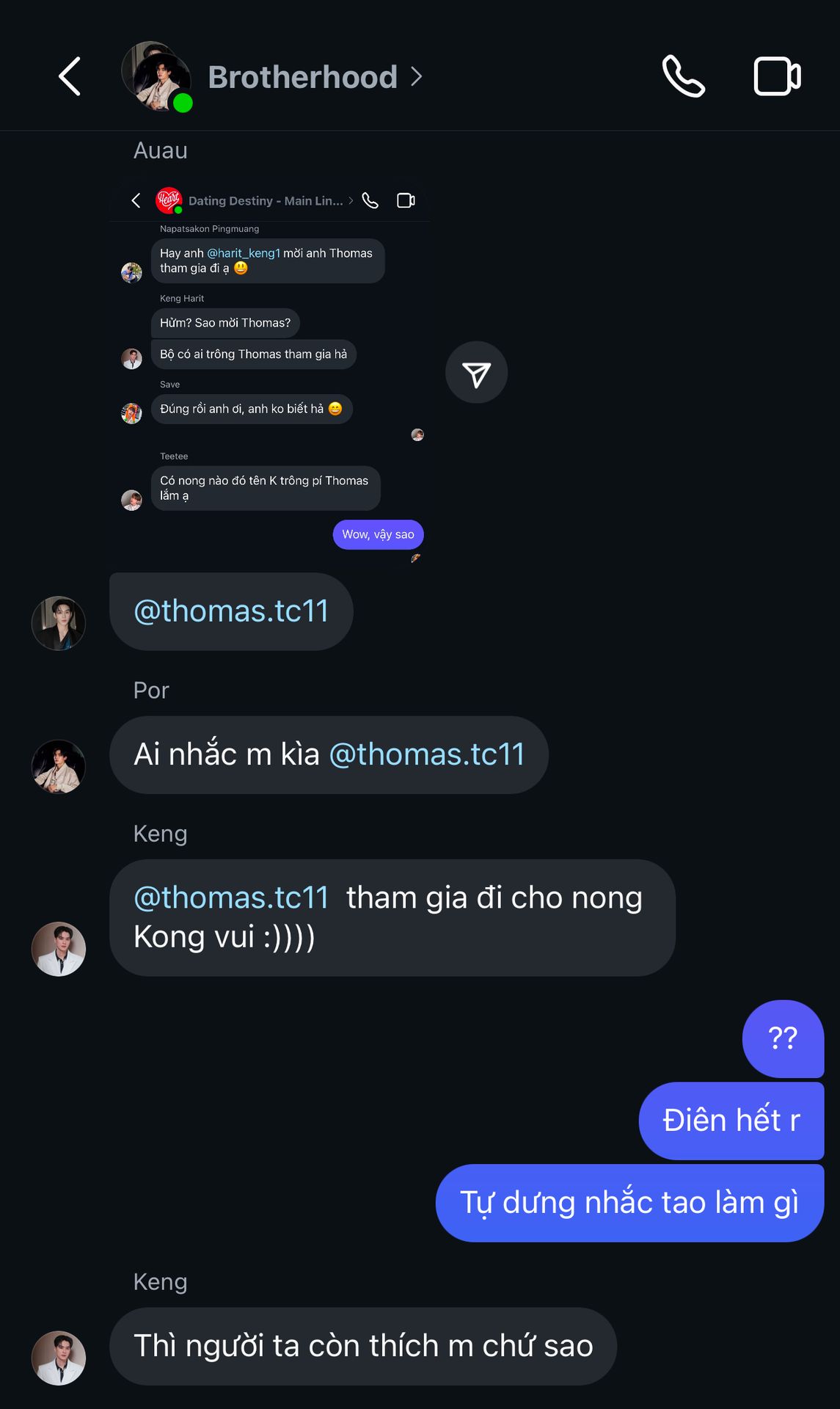The image size is (840, 1409).
Task: Open @thomas.tc11 mention in Por's message
Action: [428, 754]
